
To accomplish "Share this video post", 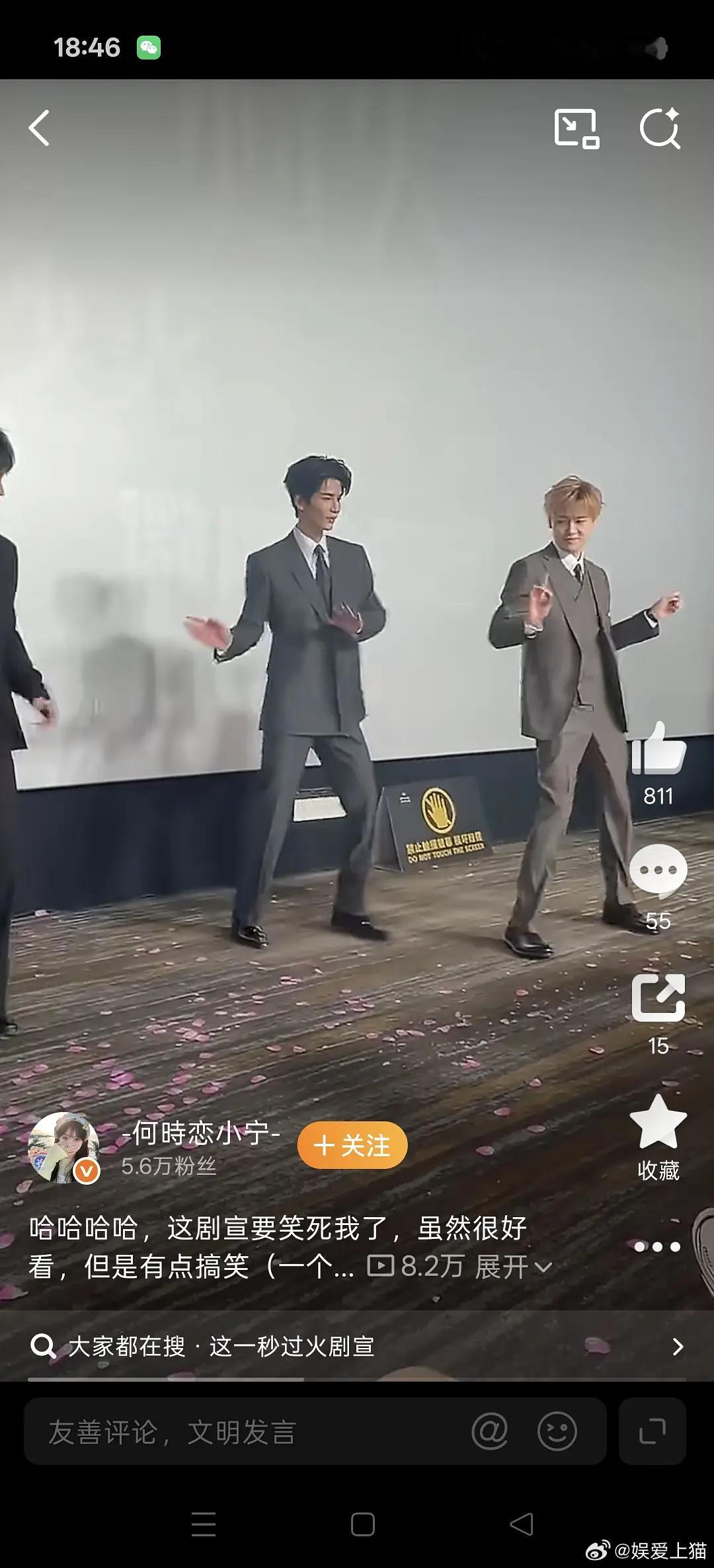I will point(658,998).
